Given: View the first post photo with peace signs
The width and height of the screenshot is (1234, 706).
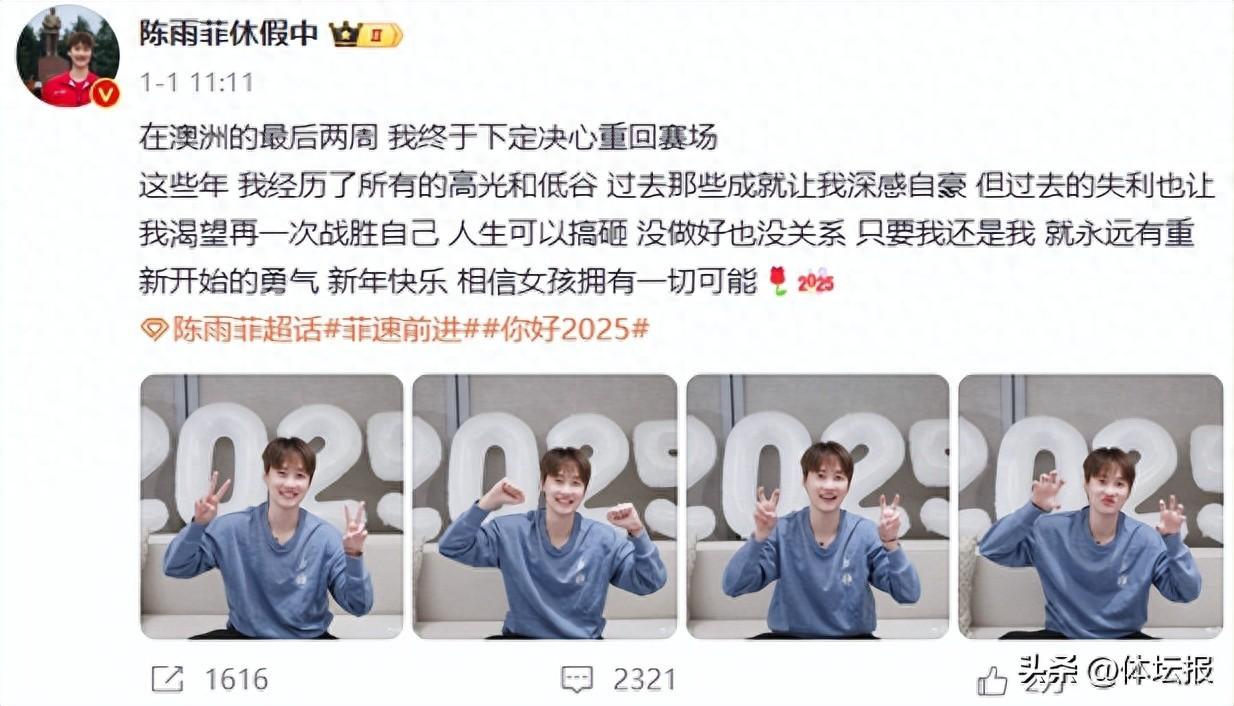Looking at the screenshot, I should tap(271, 506).
